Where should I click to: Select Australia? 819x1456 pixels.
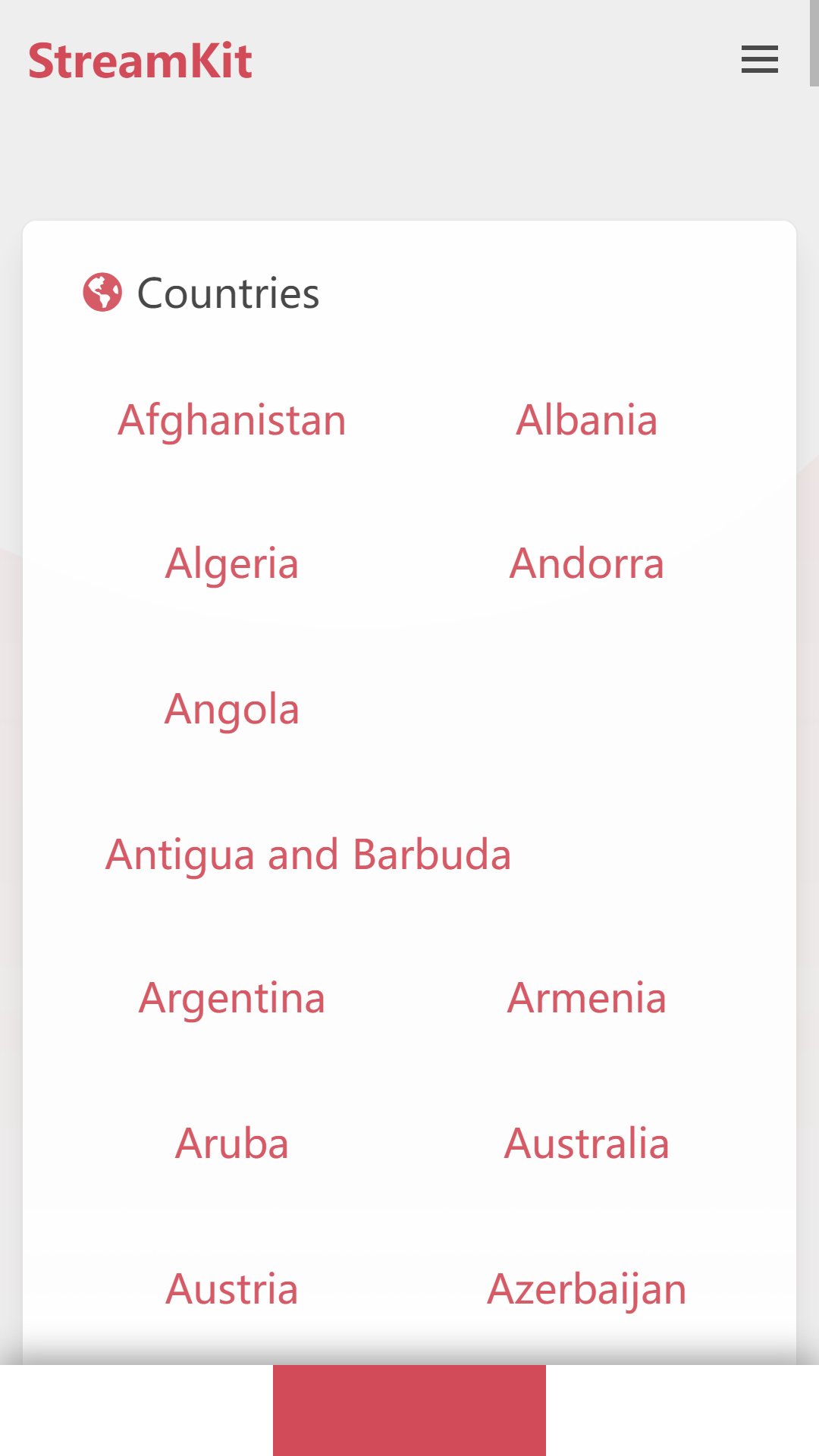(587, 1144)
